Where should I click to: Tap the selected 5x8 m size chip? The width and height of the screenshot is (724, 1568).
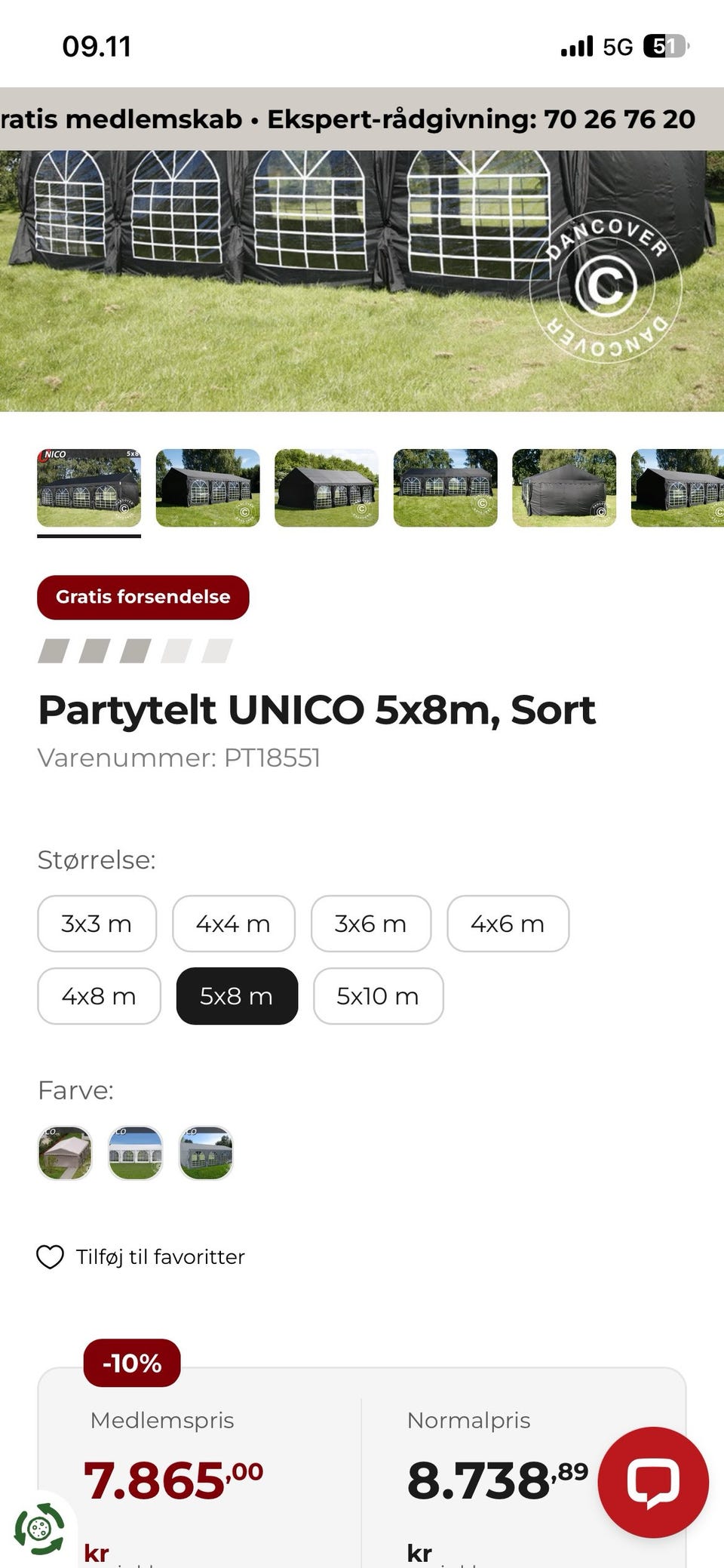tap(237, 996)
